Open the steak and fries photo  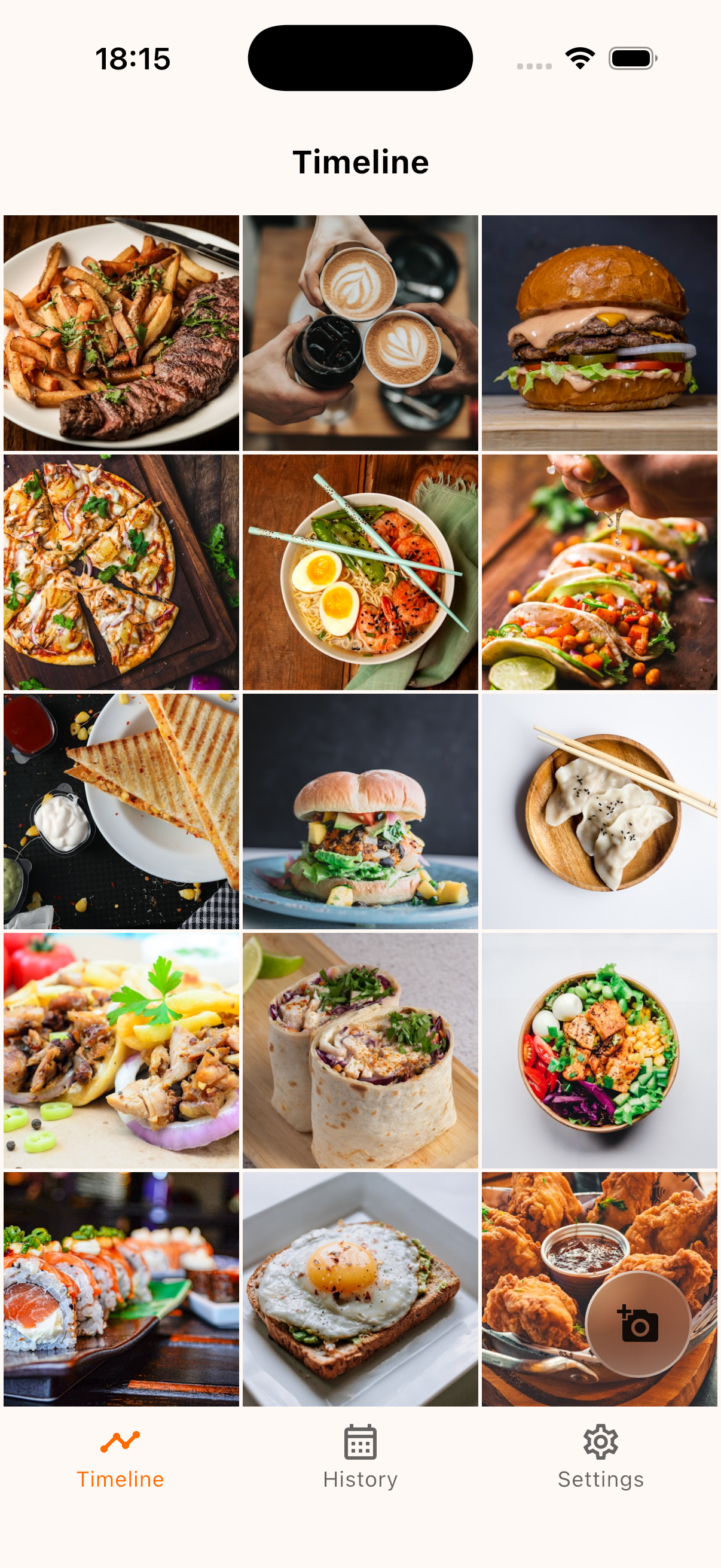pos(121,332)
